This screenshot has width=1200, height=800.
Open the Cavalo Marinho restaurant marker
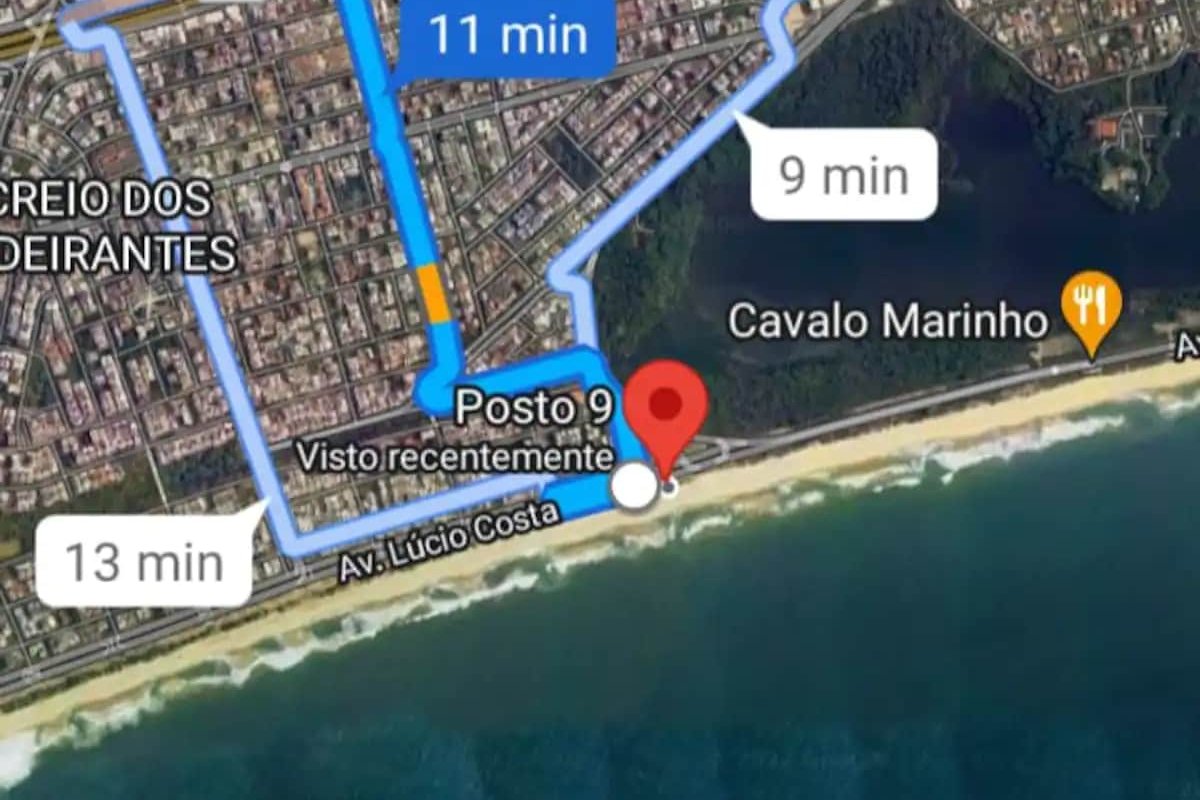point(1091,307)
